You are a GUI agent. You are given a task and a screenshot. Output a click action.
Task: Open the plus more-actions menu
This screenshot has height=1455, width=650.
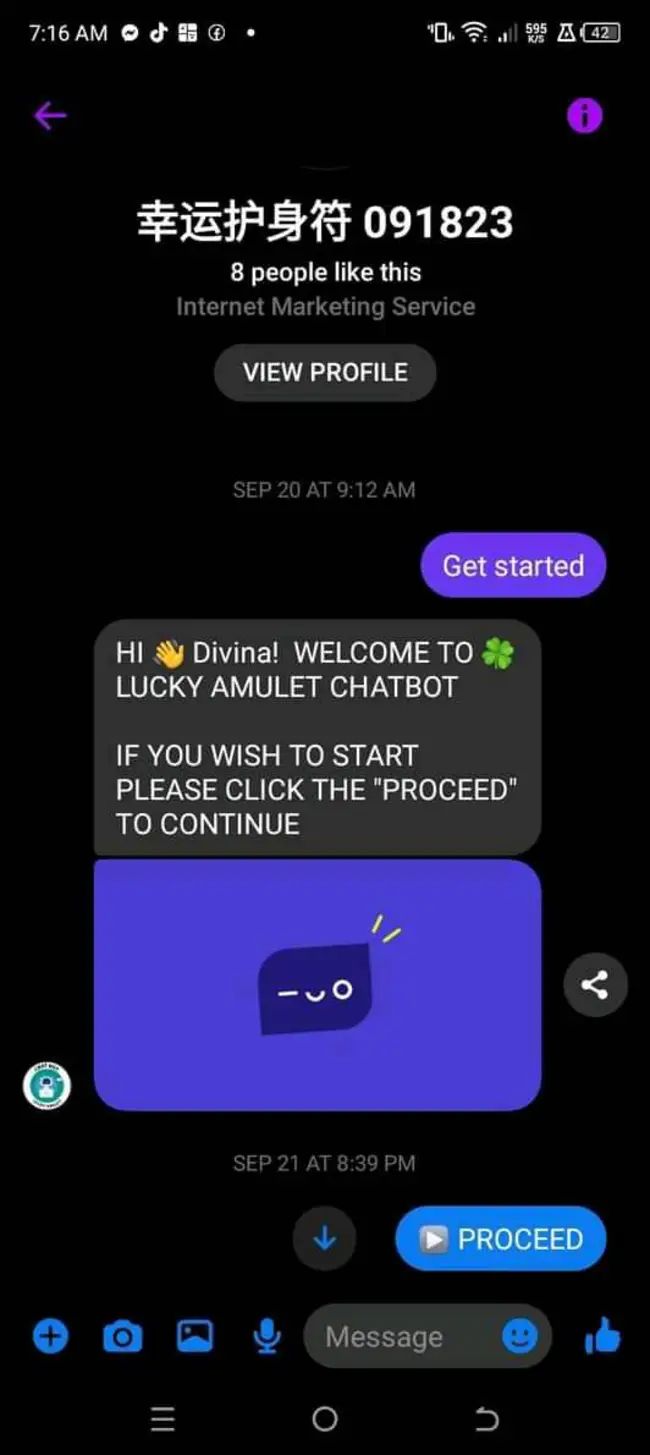pyautogui.click(x=51, y=1336)
